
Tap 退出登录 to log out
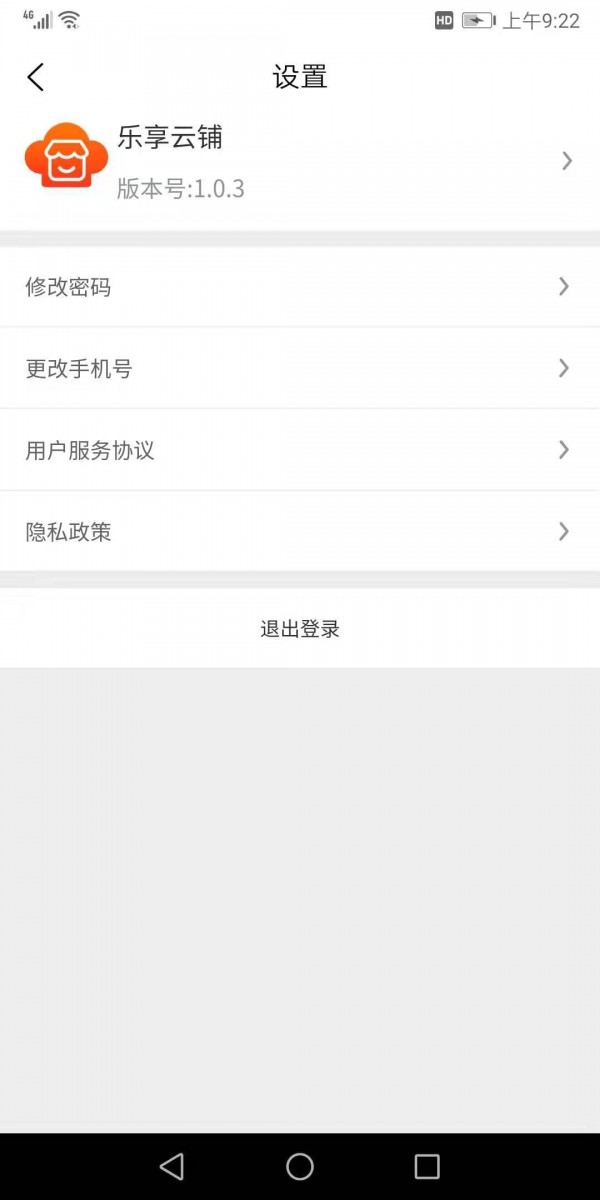pos(300,629)
